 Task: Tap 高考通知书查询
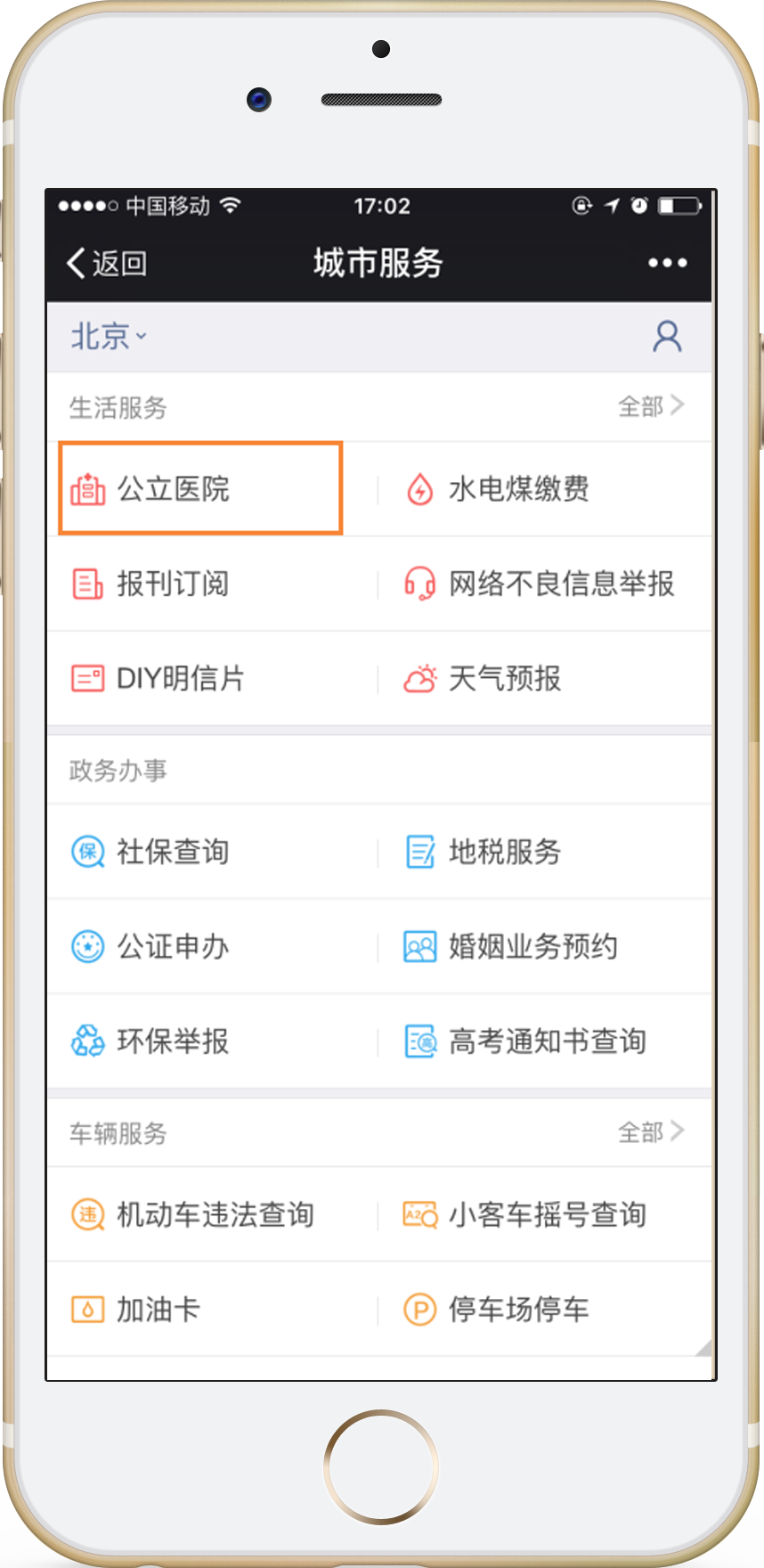547,1041
